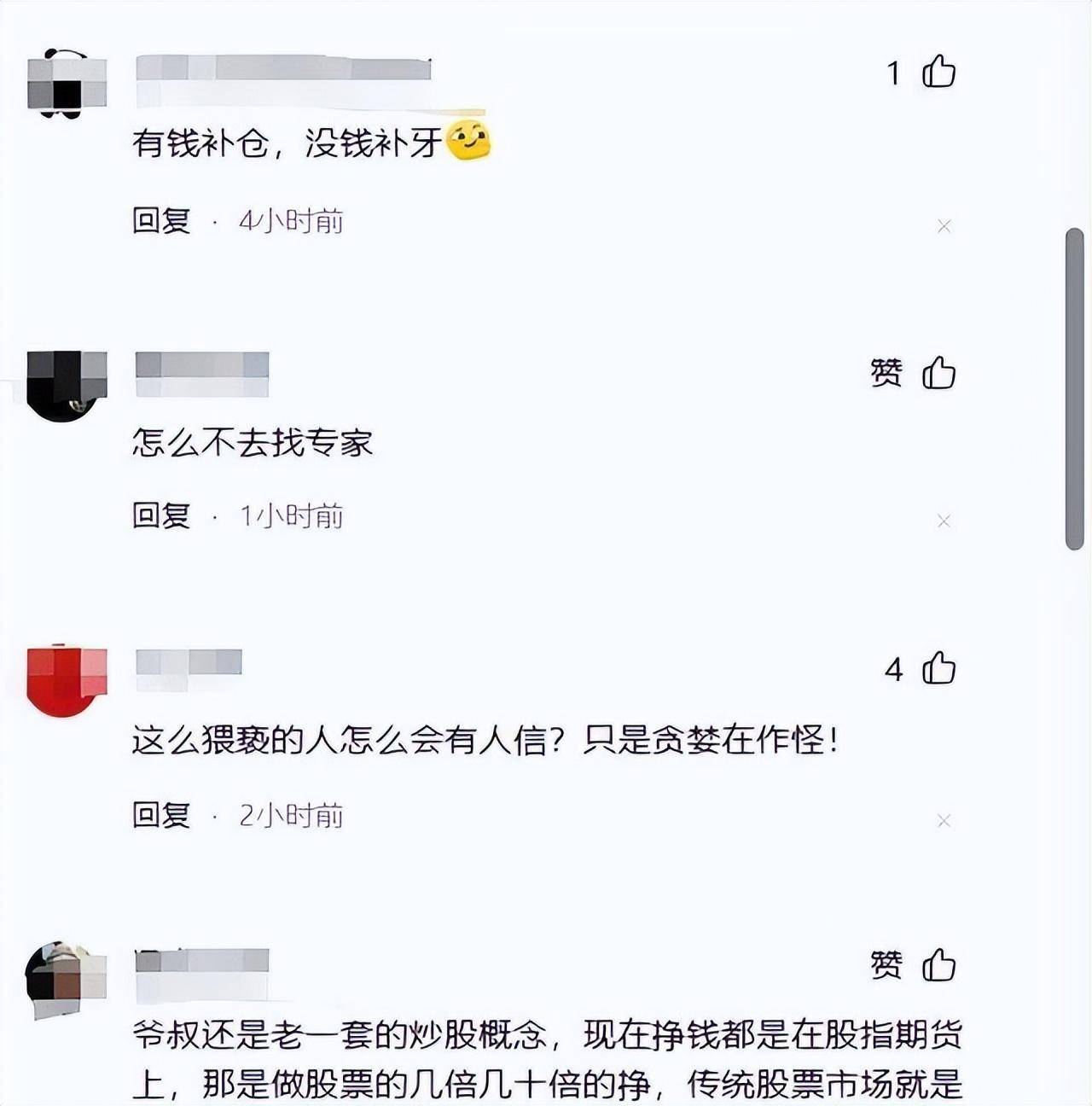Reply to the comment about 贪婪在作怪

(161, 816)
